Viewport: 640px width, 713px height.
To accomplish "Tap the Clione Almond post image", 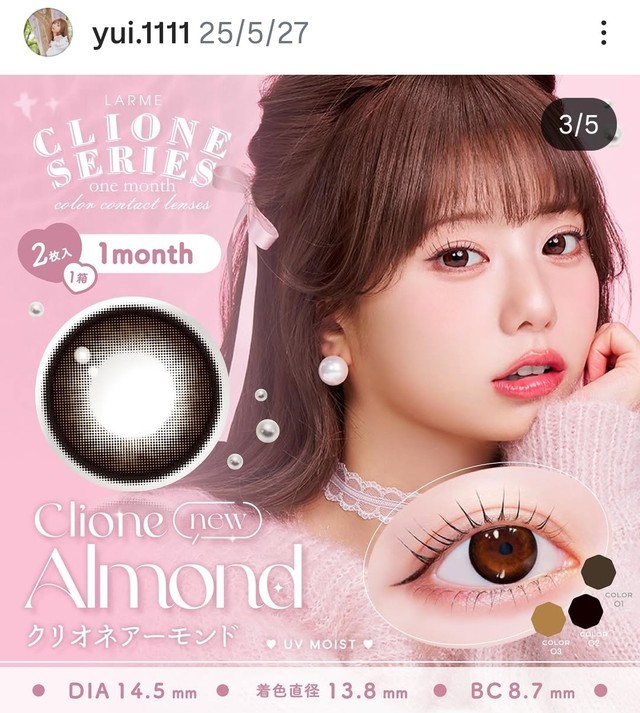I will pyautogui.click(x=320, y=390).
